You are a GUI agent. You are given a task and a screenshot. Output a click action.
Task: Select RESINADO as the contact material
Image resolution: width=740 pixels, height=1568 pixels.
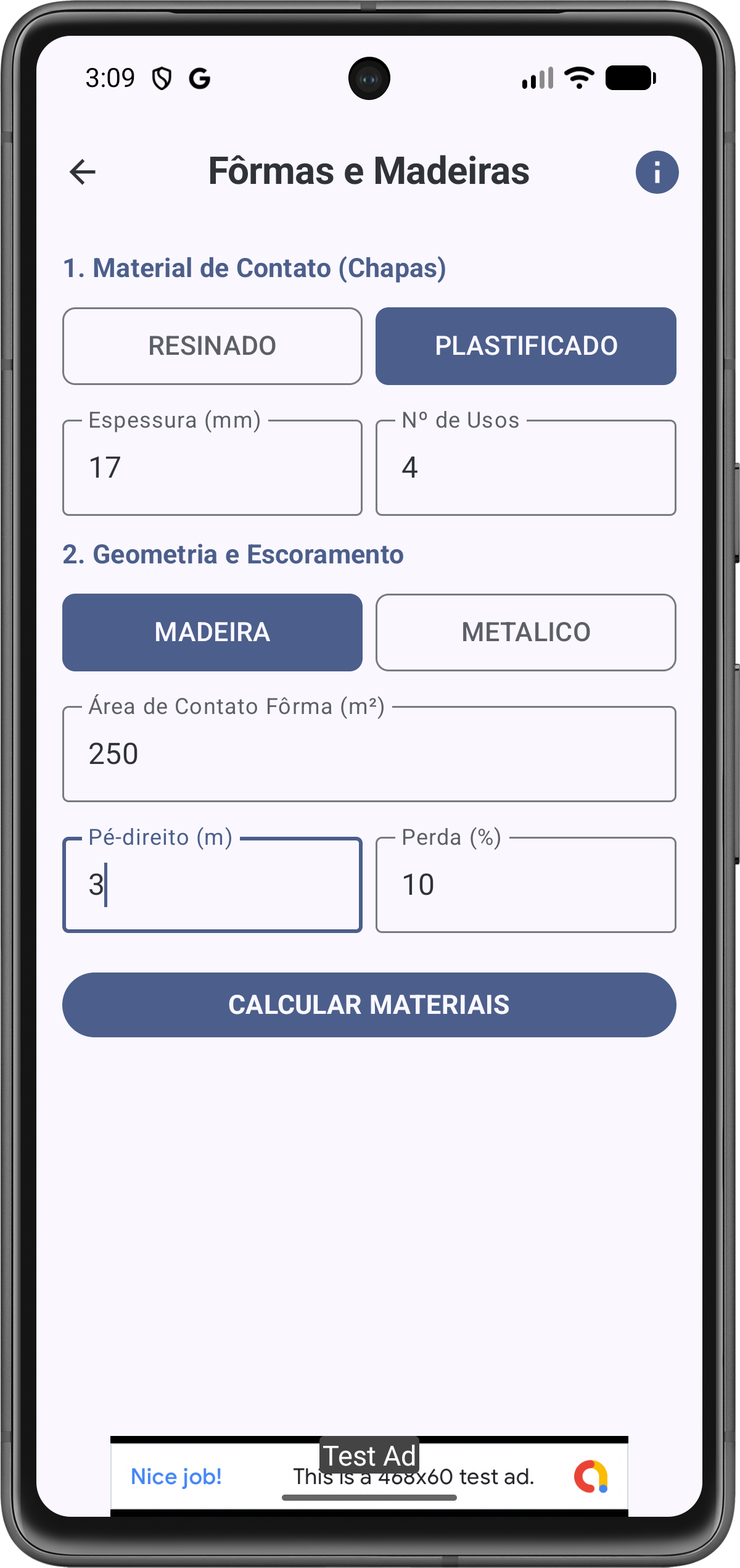pyautogui.click(x=212, y=346)
